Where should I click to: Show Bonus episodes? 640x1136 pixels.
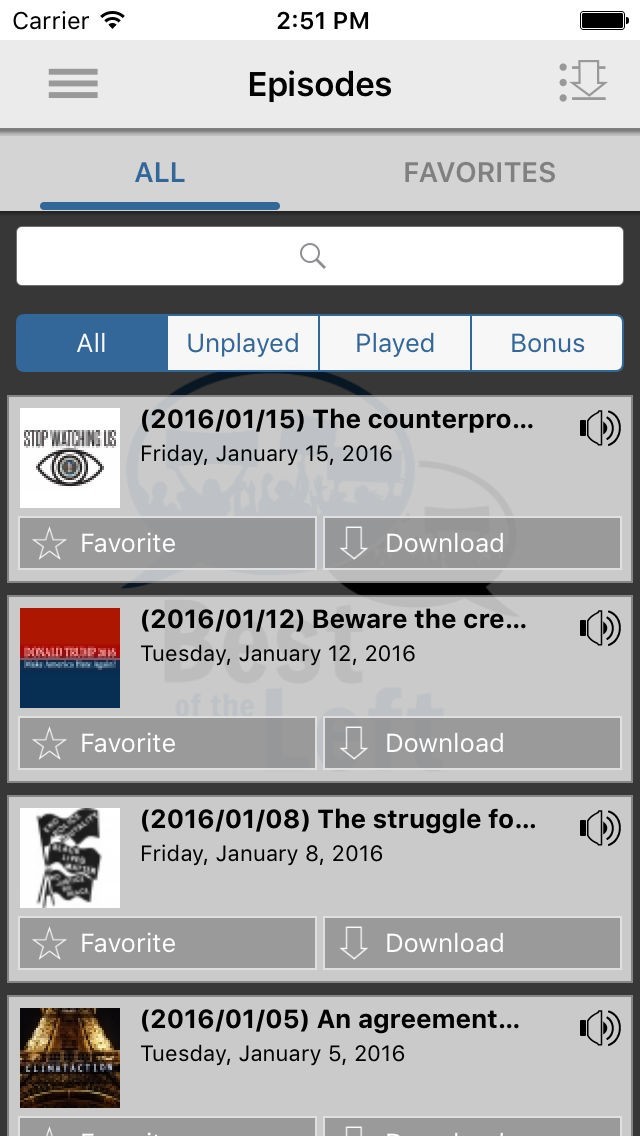click(547, 343)
